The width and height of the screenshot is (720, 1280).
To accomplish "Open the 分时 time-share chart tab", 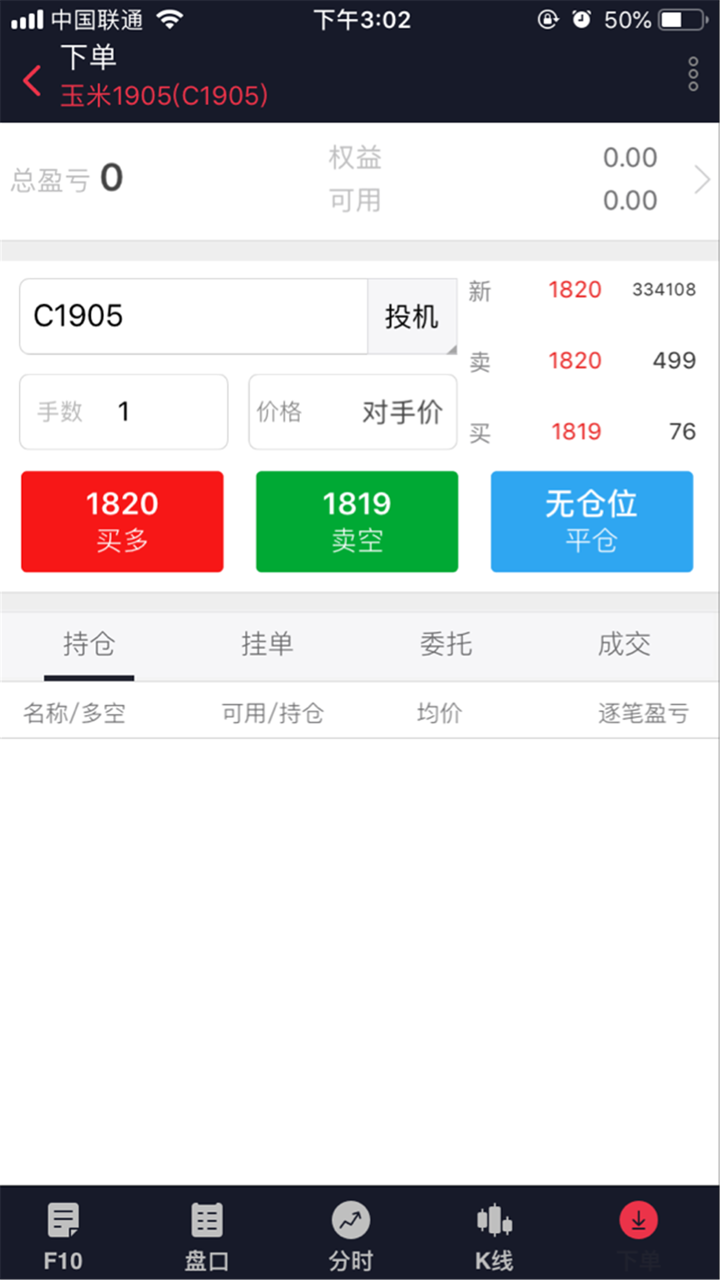I will [351, 1235].
